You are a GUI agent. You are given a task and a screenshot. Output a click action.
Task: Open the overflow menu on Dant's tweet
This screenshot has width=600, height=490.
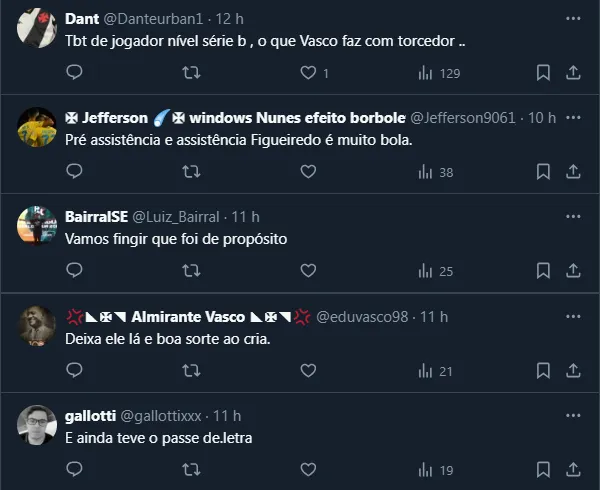572,18
